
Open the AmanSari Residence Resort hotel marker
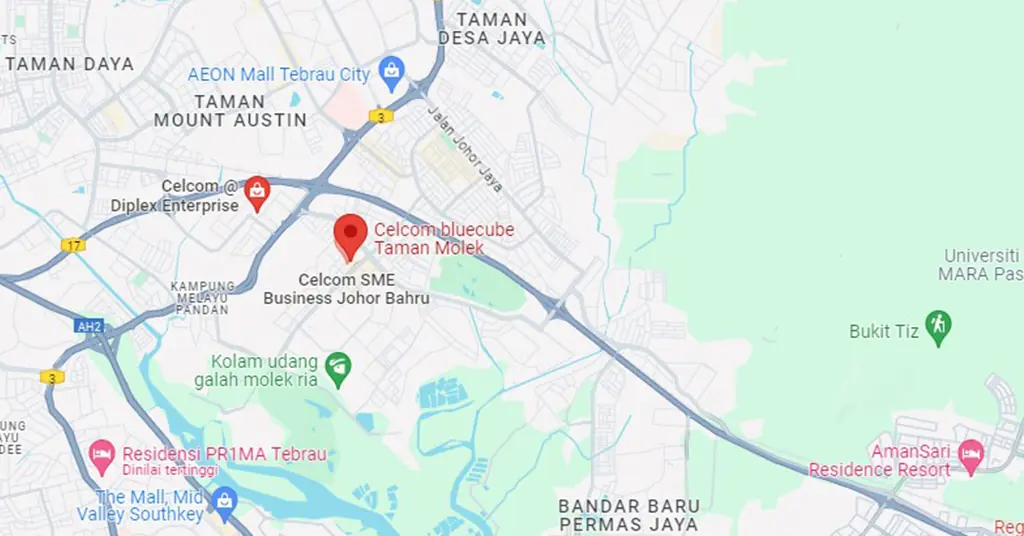click(x=970, y=454)
